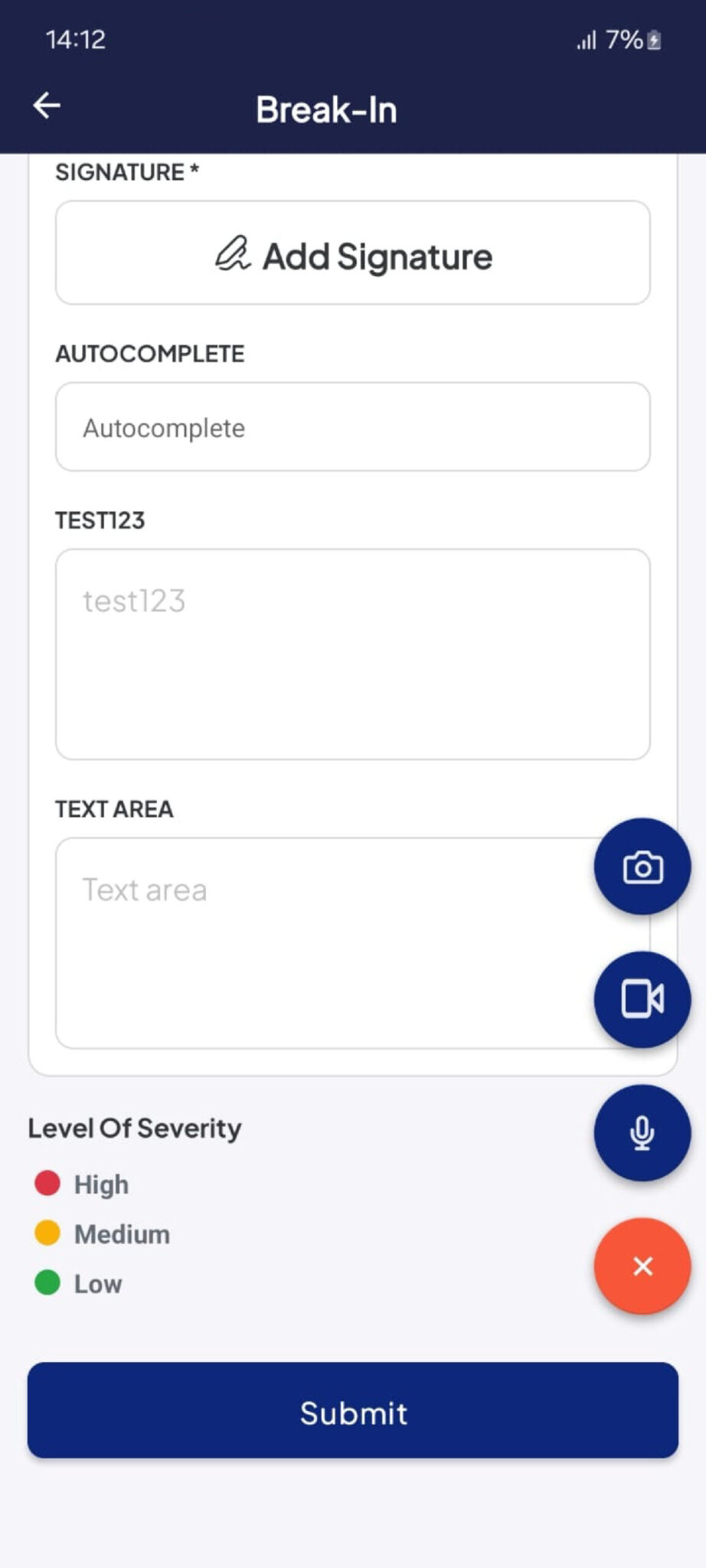Select High severity level
Screen dimensions: 706x1568
[x=82, y=1184]
